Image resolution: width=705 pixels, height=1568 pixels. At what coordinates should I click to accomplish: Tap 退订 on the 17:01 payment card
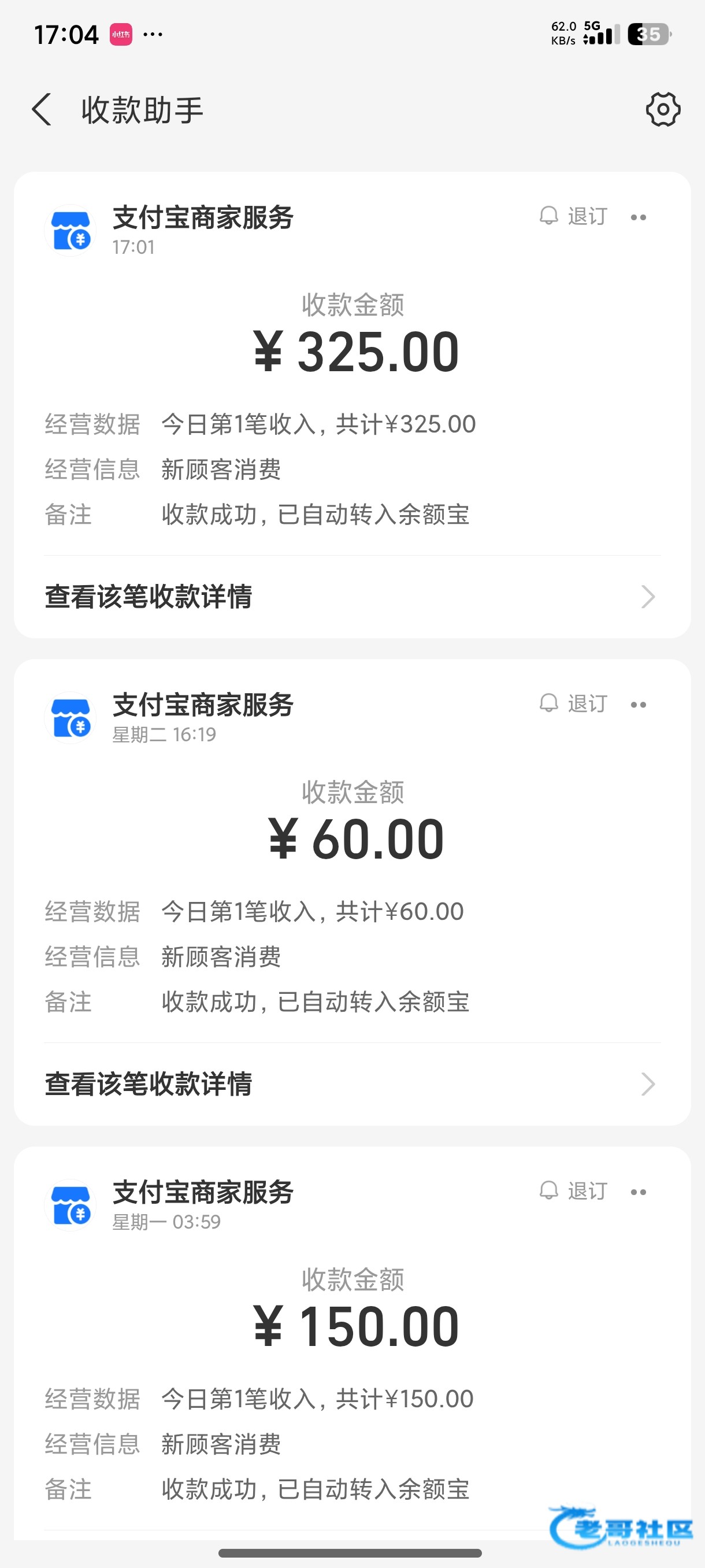click(574, 216)
